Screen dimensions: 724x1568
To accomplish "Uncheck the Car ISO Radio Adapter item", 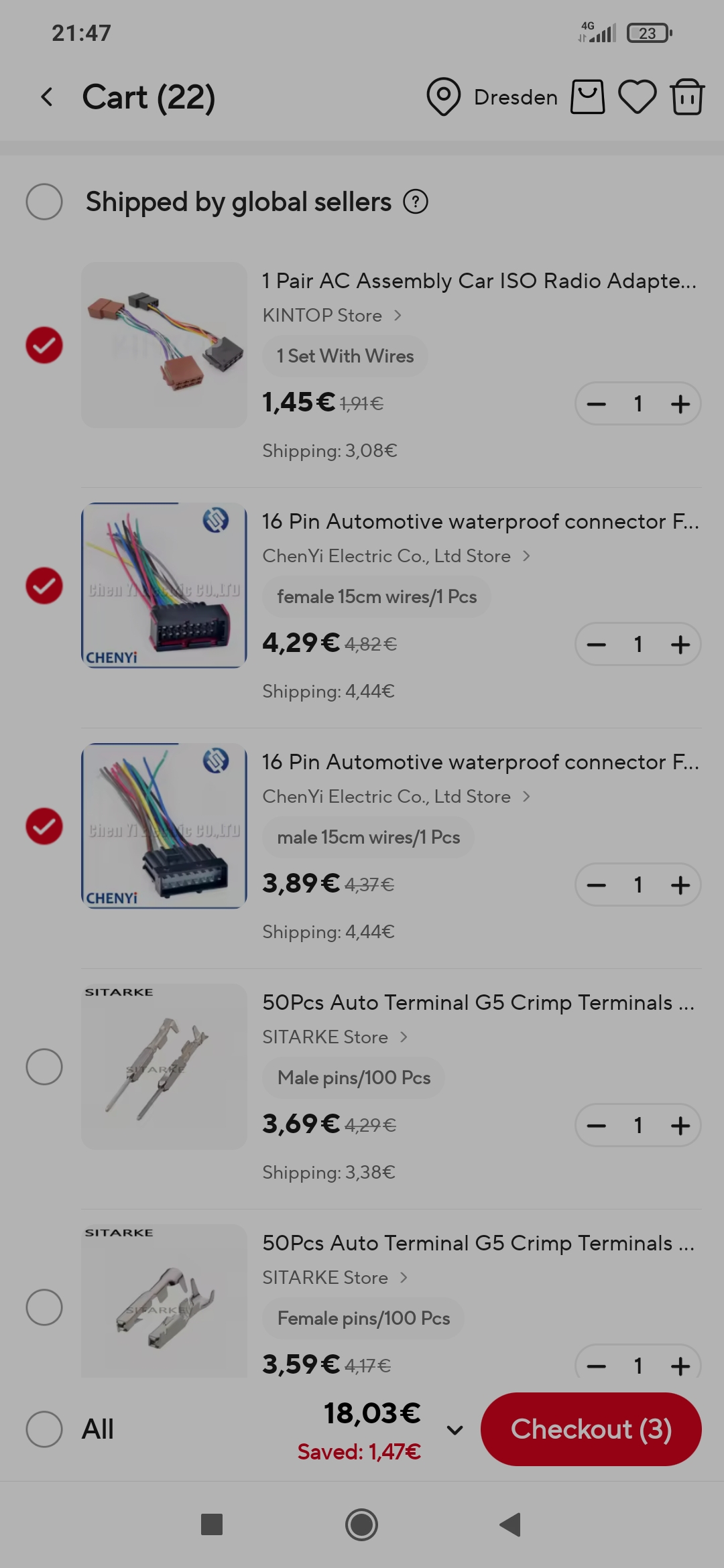I will click(44, 345).
